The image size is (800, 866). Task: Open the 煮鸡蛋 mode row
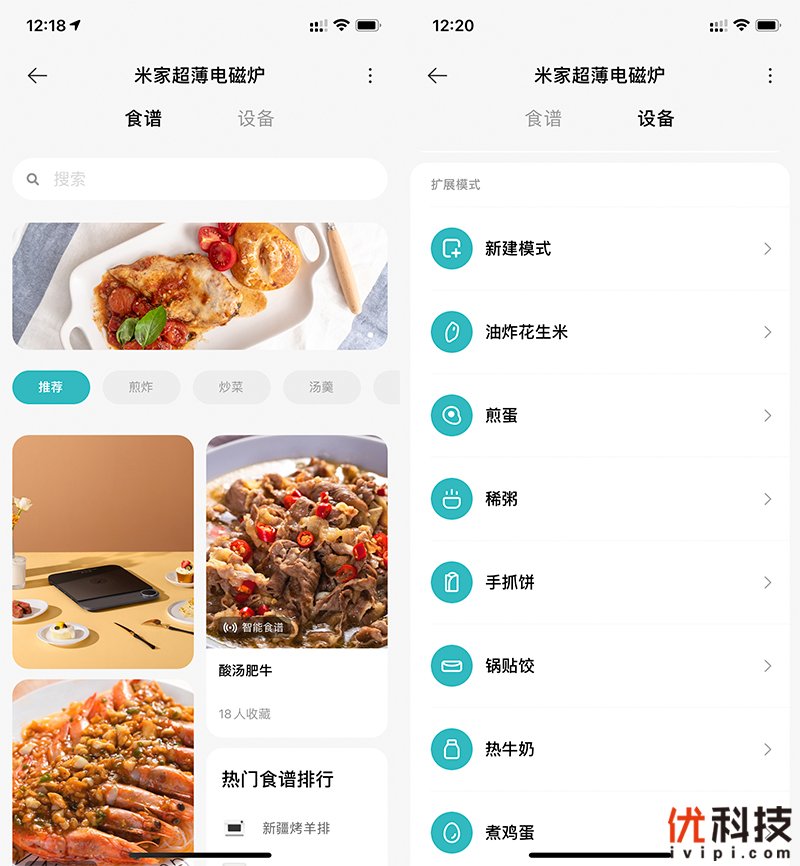560,832
